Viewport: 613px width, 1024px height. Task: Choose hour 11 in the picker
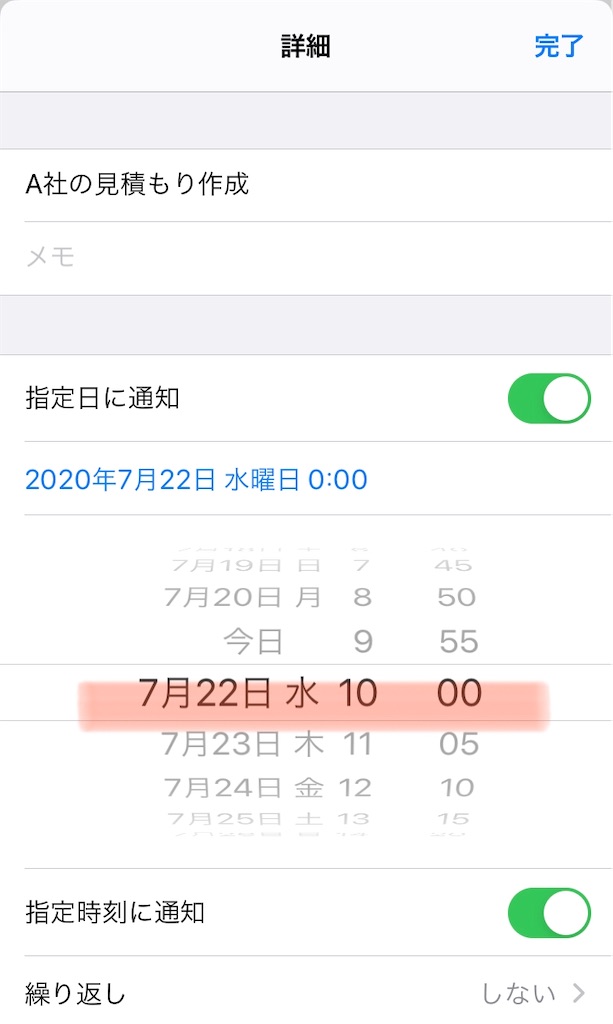[356, 744]
